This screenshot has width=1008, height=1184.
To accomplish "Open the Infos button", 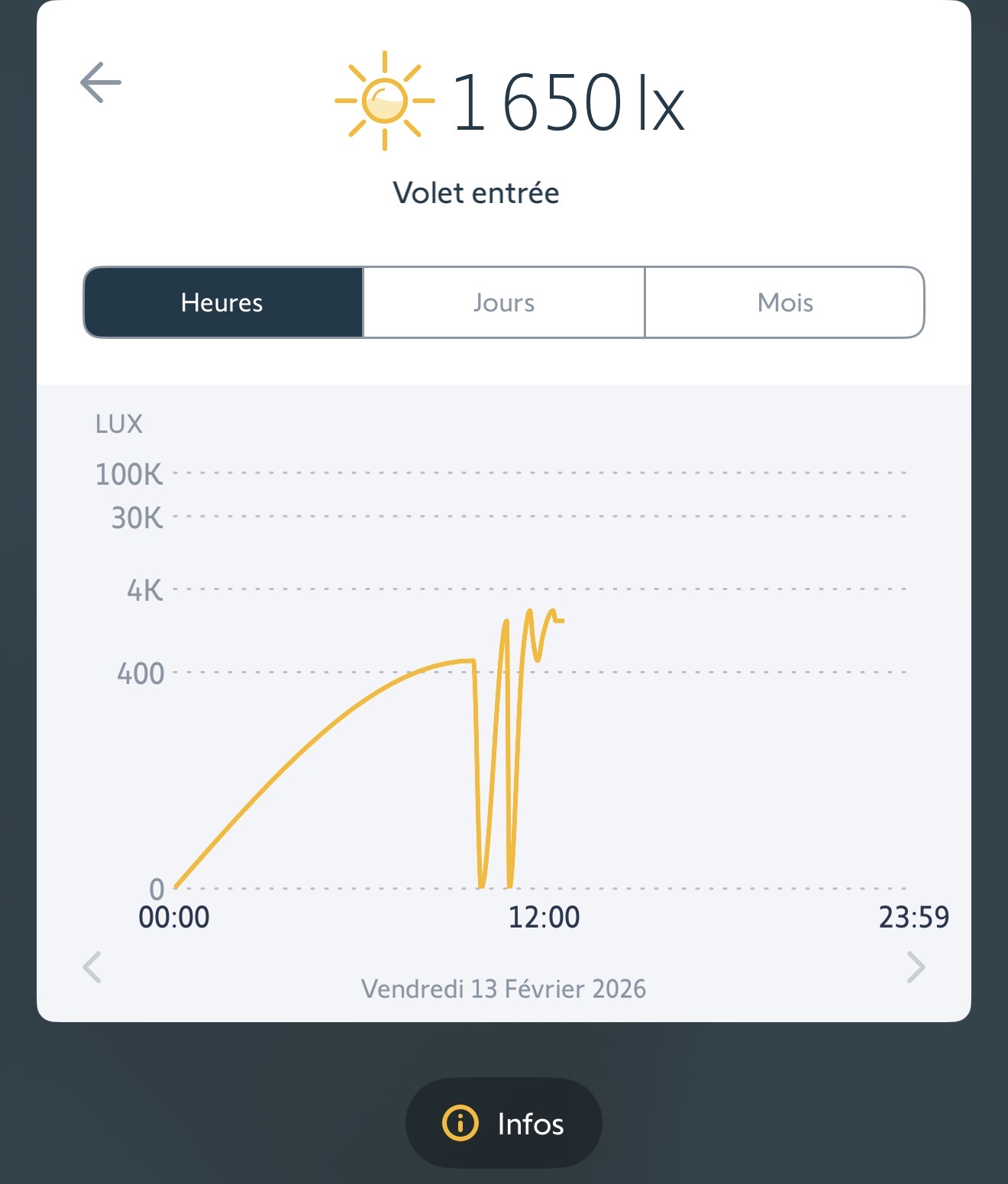I will point(504,1123).
